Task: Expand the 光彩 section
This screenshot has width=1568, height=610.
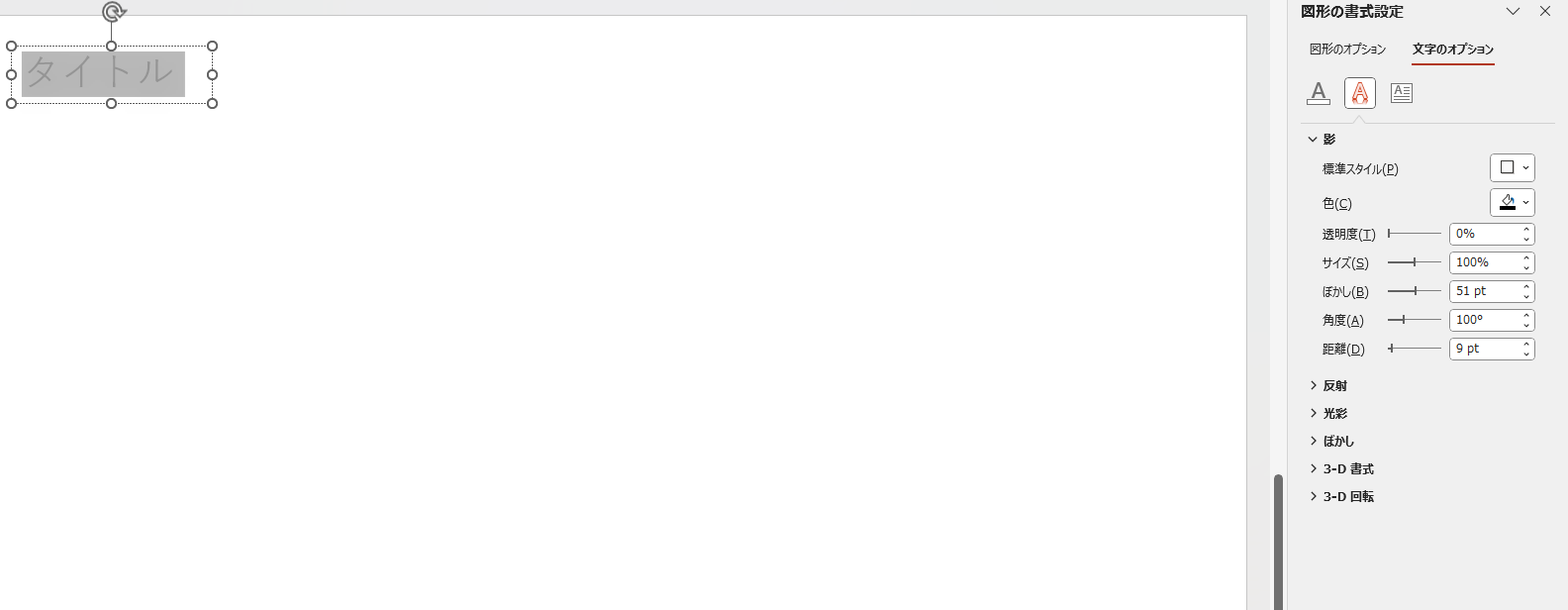Action: coord(1334,414)
